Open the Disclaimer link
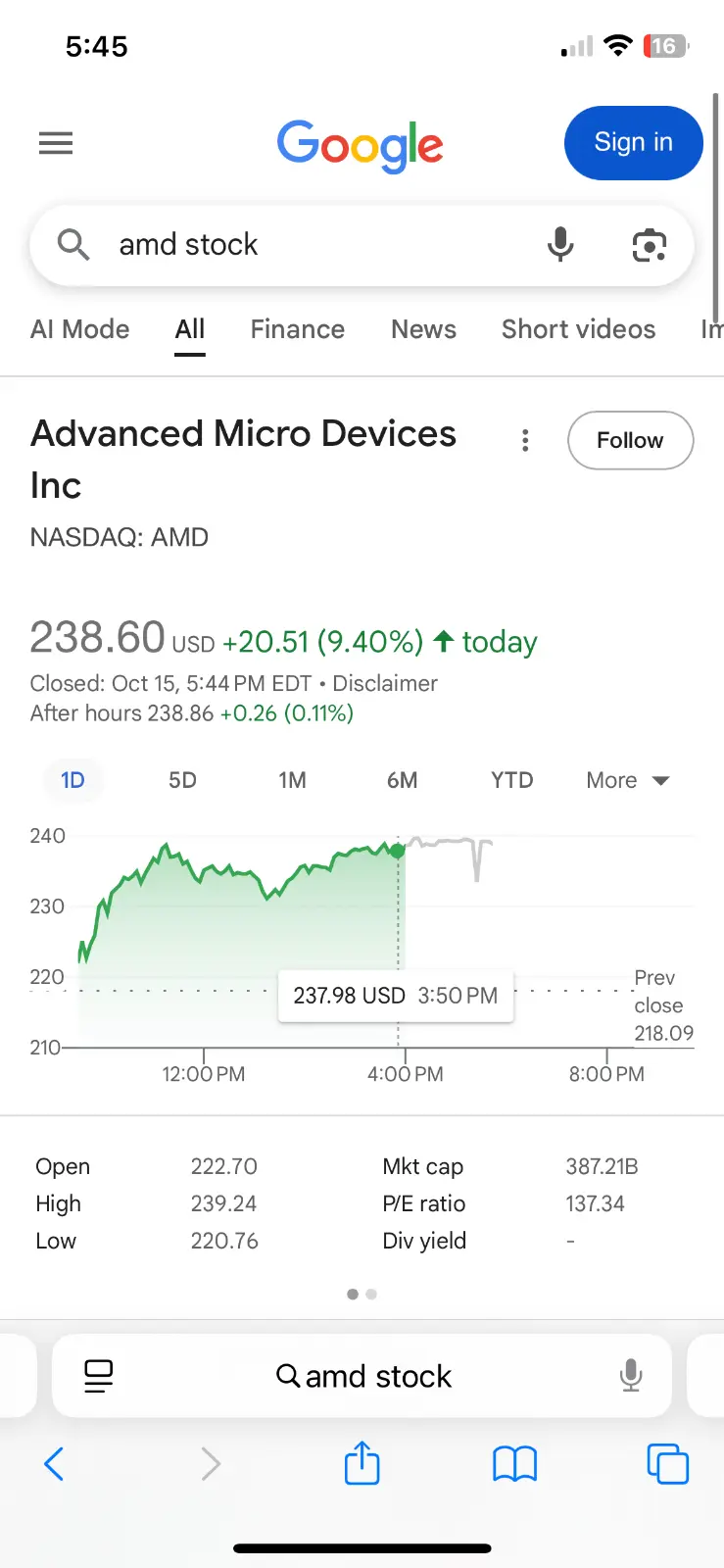 pos(385,683)
